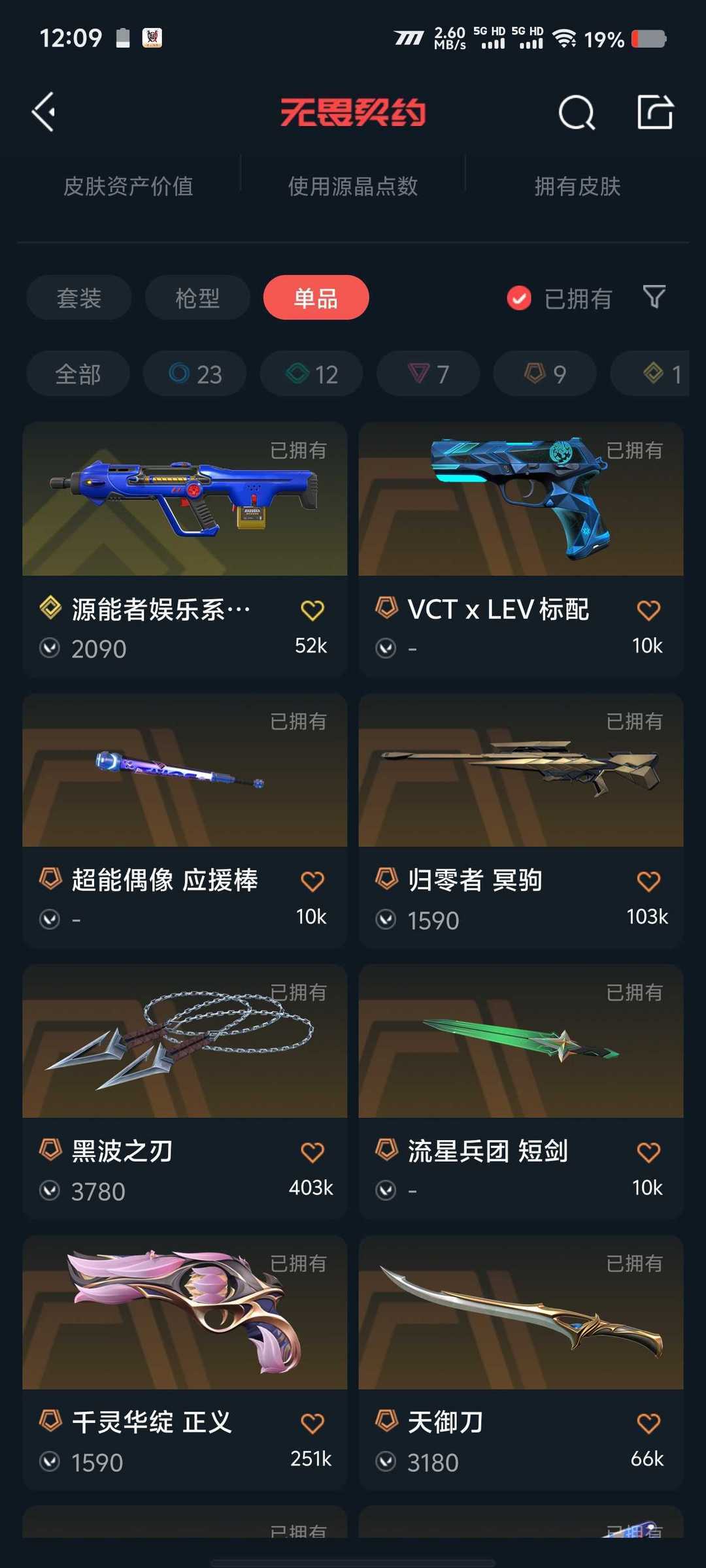Viewport: 706px width, 1568px height.
Task: Select the 单品 chip
Action: pyautogui.click(x=316, y=298)
